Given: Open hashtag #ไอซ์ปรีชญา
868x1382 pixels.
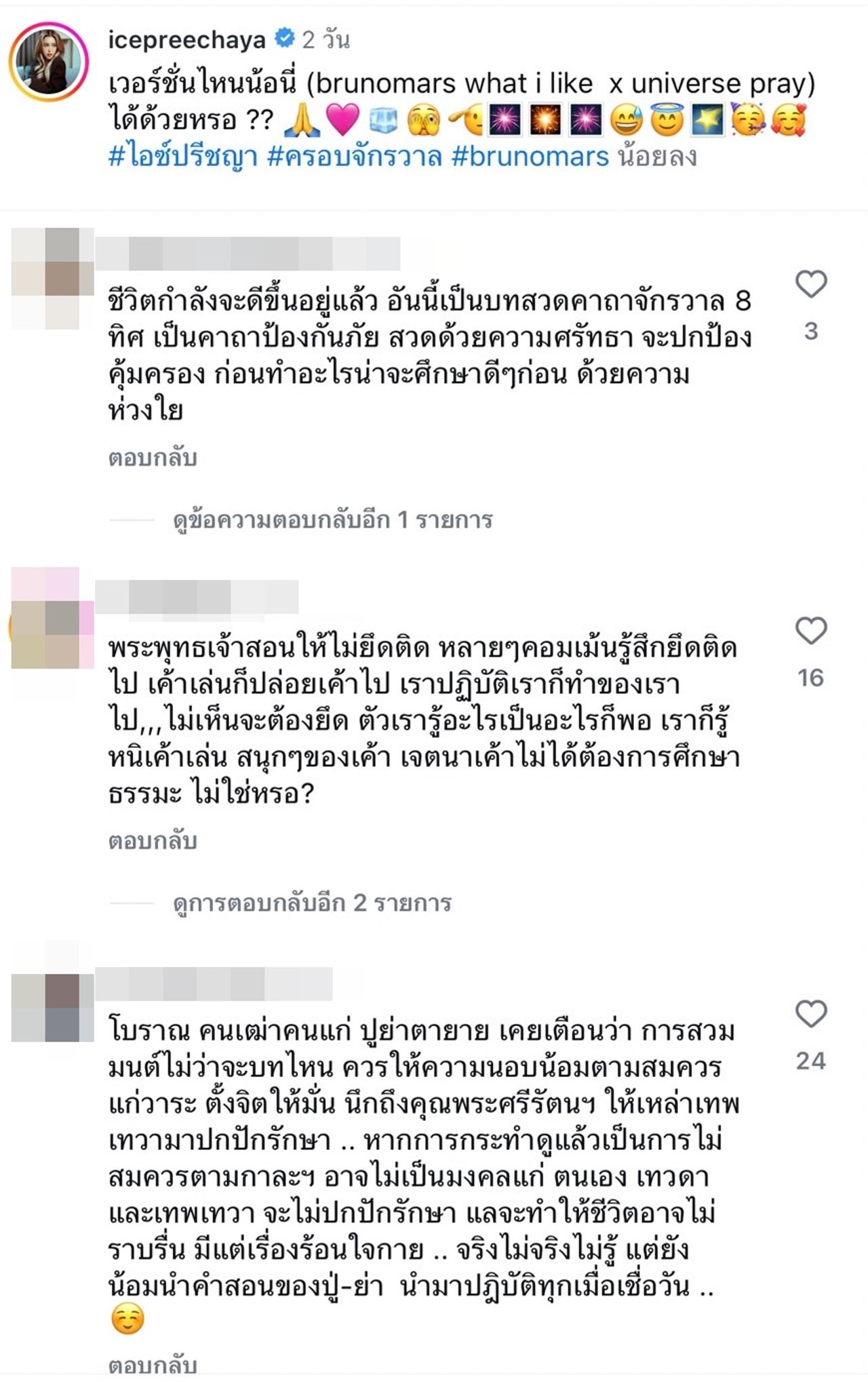Looking at the screenshot, I should pyautogui.click(x=183, y=157).
